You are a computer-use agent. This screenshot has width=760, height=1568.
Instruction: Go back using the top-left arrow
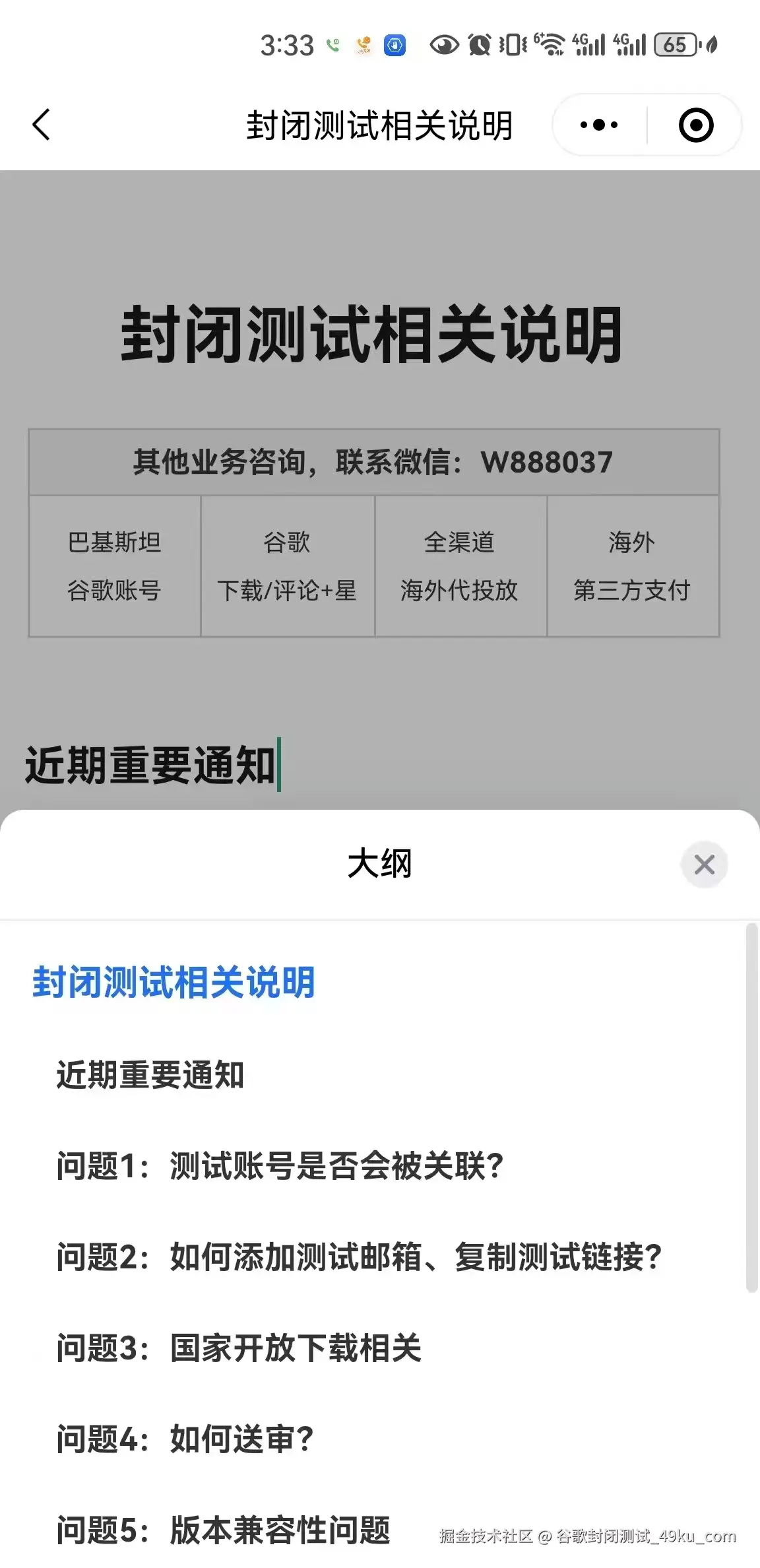pyautogui.click(x=41, y=125)
